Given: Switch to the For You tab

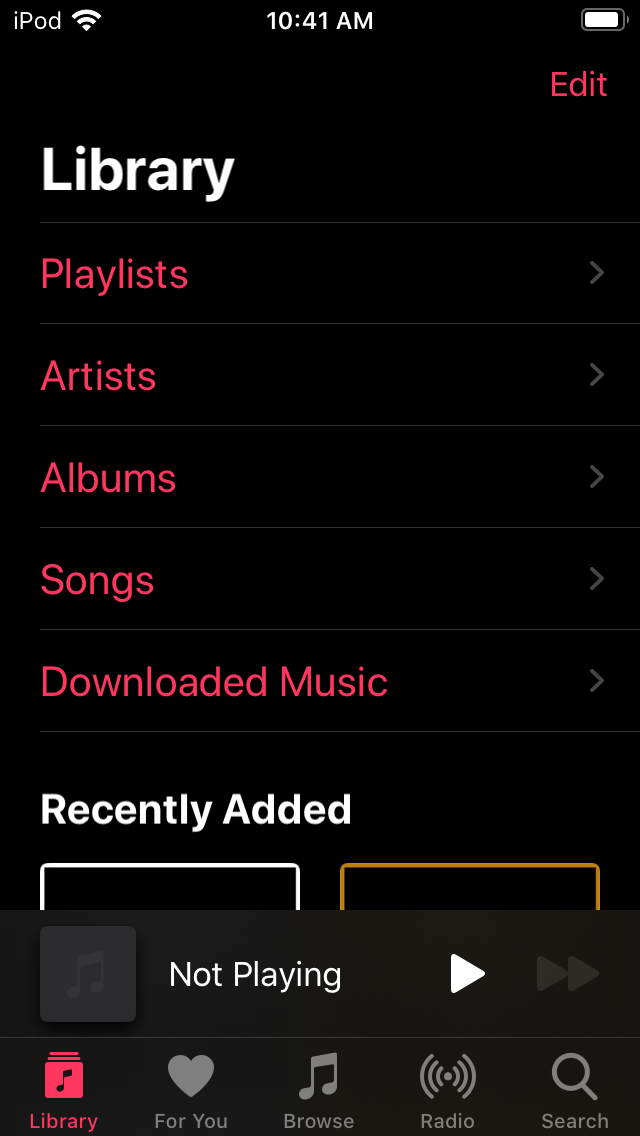Looking at the screenshot, I should tap(191, 1092).
